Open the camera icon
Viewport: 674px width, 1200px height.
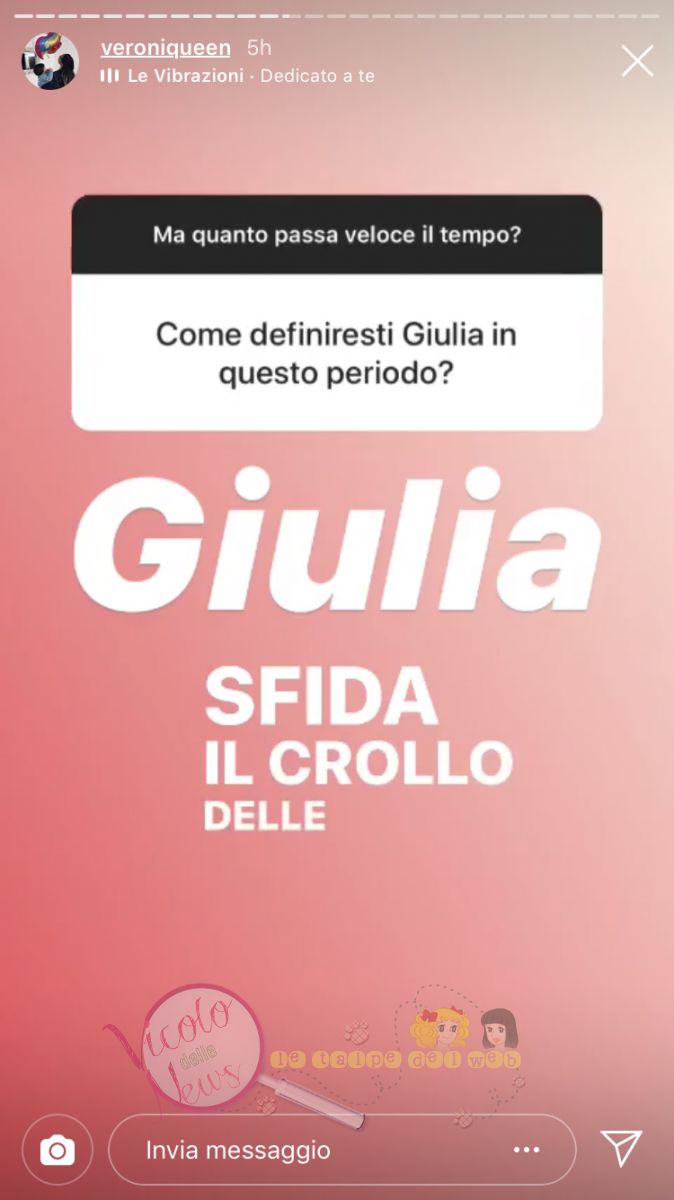[x=57, y=1150]
